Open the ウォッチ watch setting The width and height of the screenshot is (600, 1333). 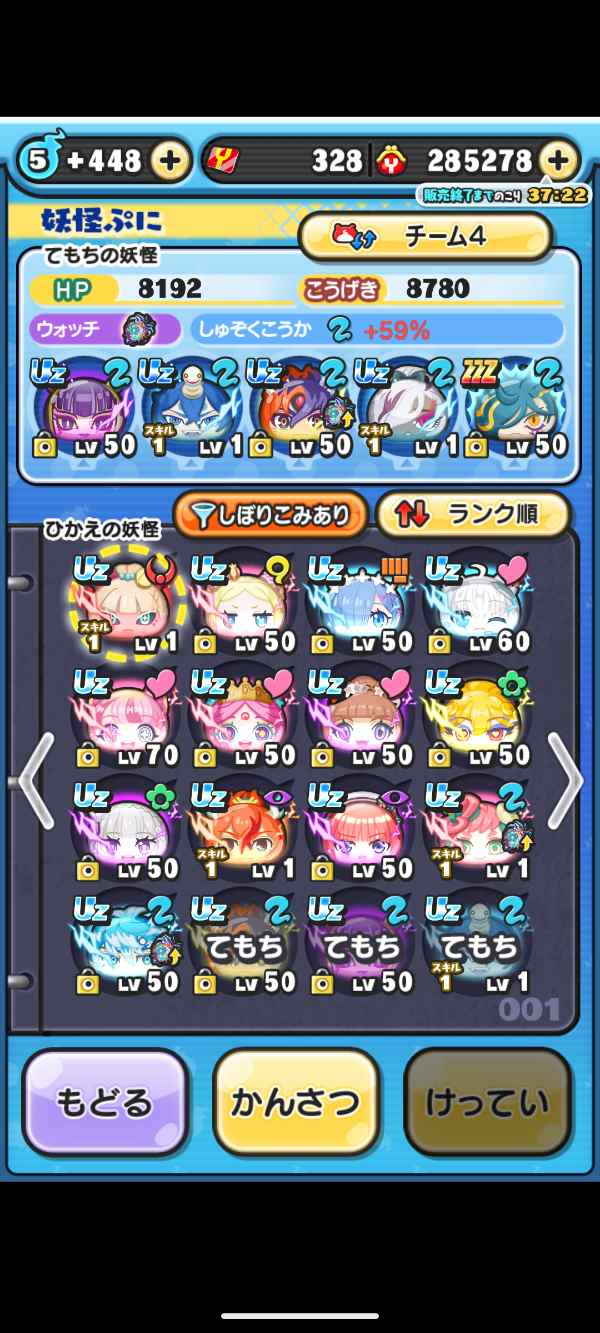(105, 329)
